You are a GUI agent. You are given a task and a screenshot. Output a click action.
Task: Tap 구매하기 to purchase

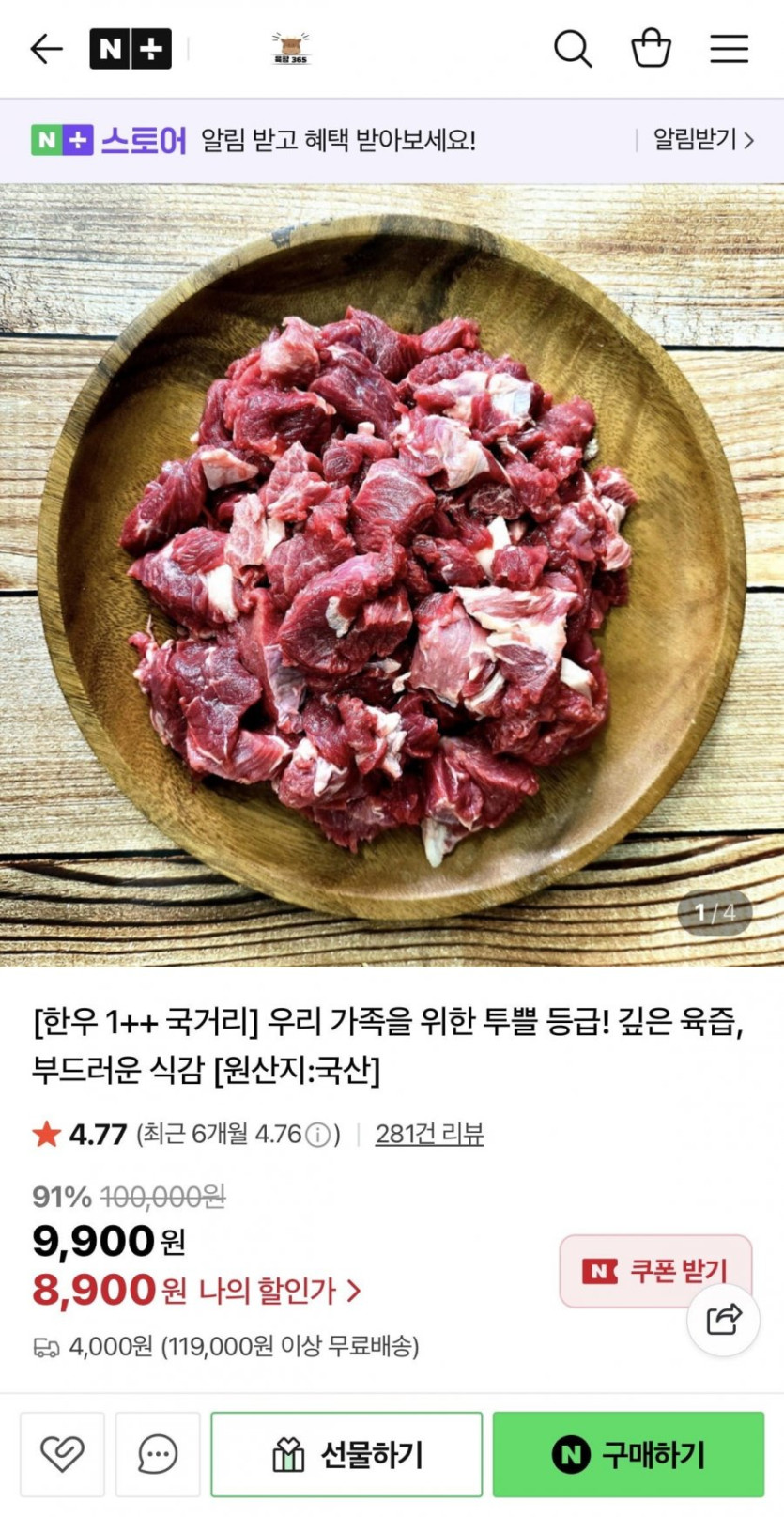coord(628,1454)
